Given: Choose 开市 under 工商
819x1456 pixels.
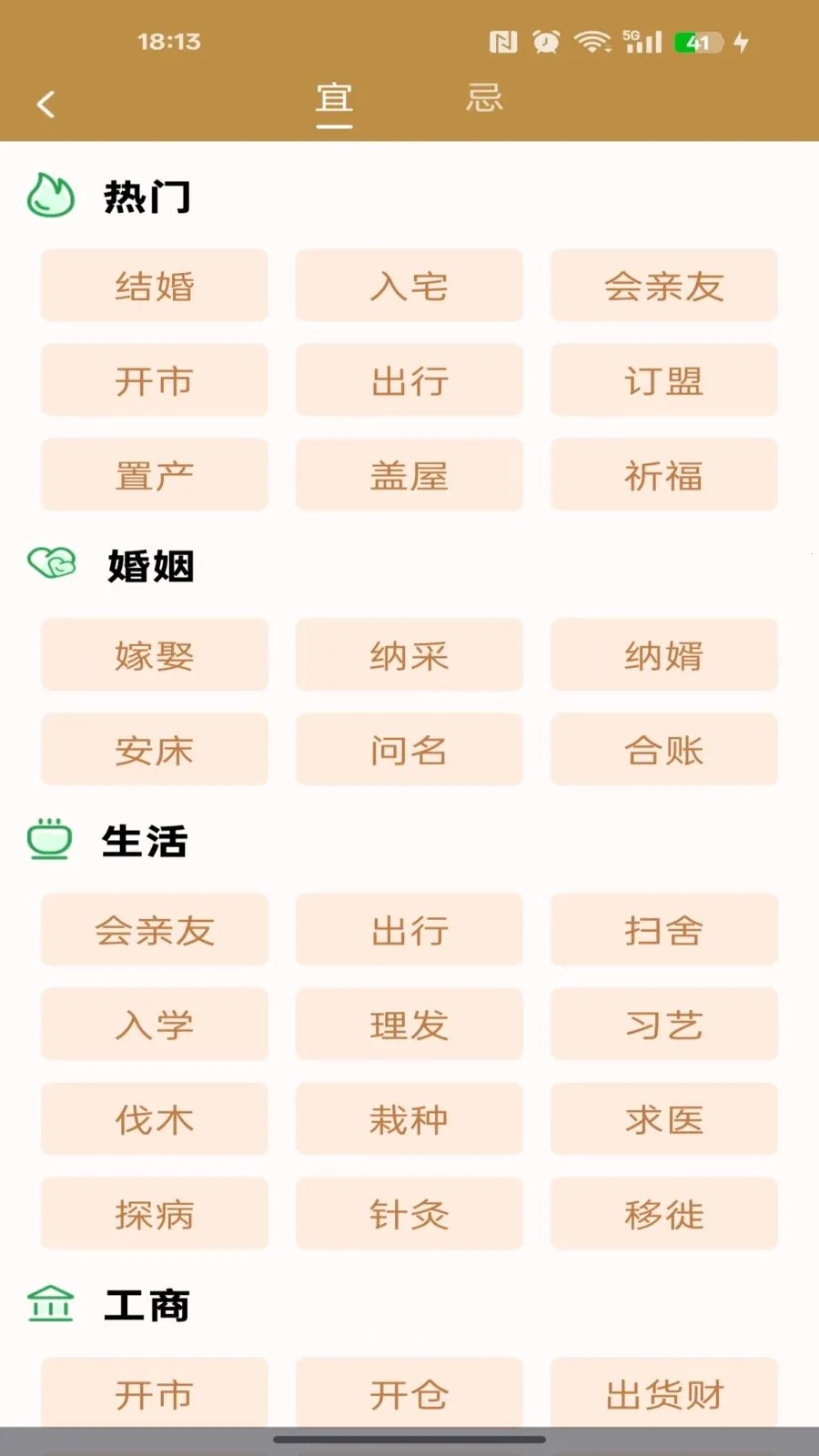Looking at the screenshot, I should tap(154, 1393).
